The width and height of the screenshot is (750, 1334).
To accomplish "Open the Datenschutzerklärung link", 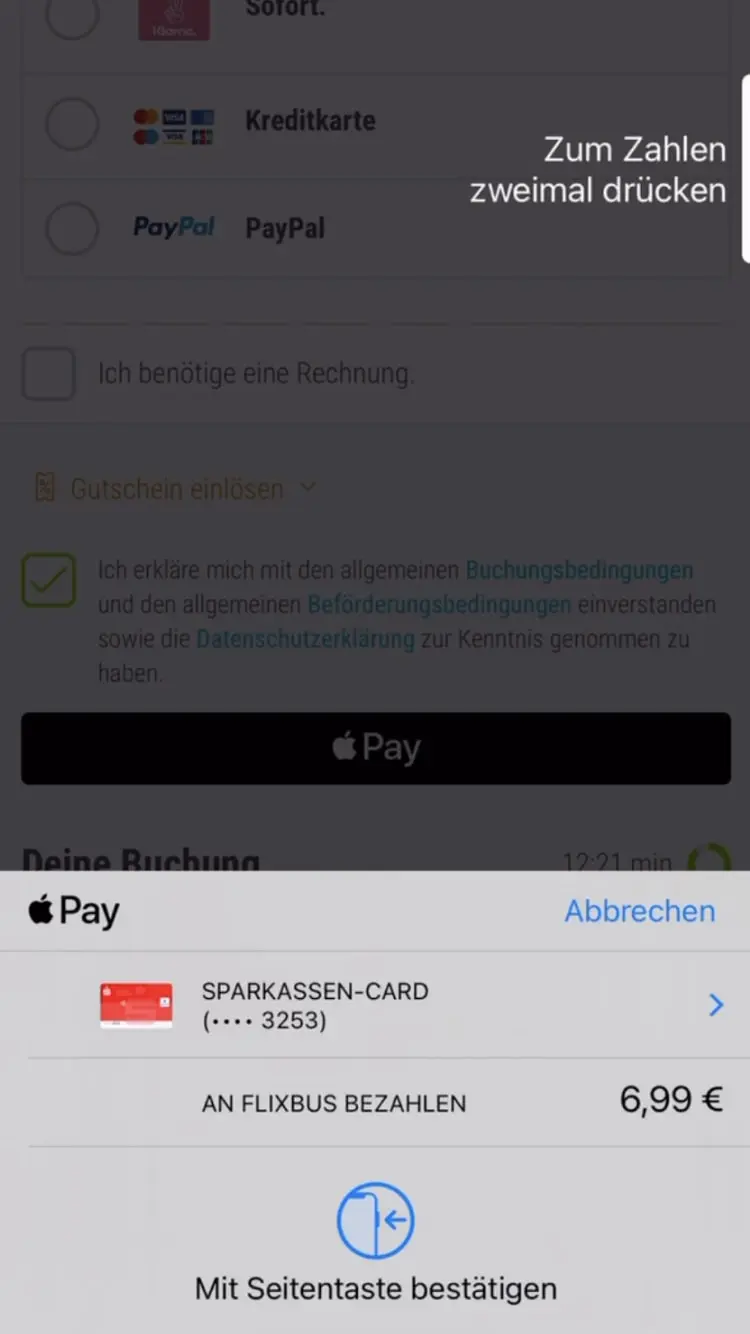I will click(x=305, y=639).
